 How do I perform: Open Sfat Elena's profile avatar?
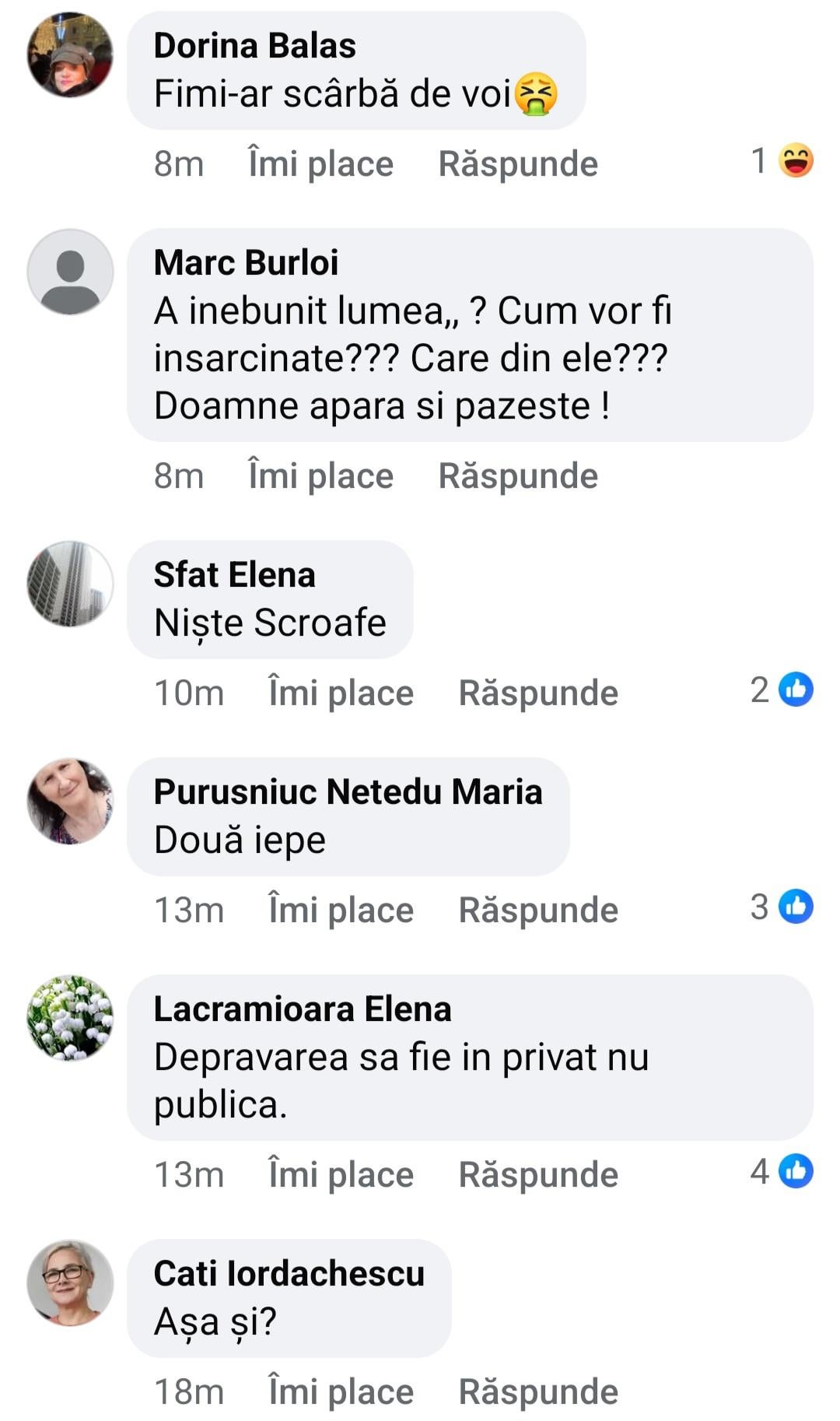pyautogui.click(x=70, y=584)
